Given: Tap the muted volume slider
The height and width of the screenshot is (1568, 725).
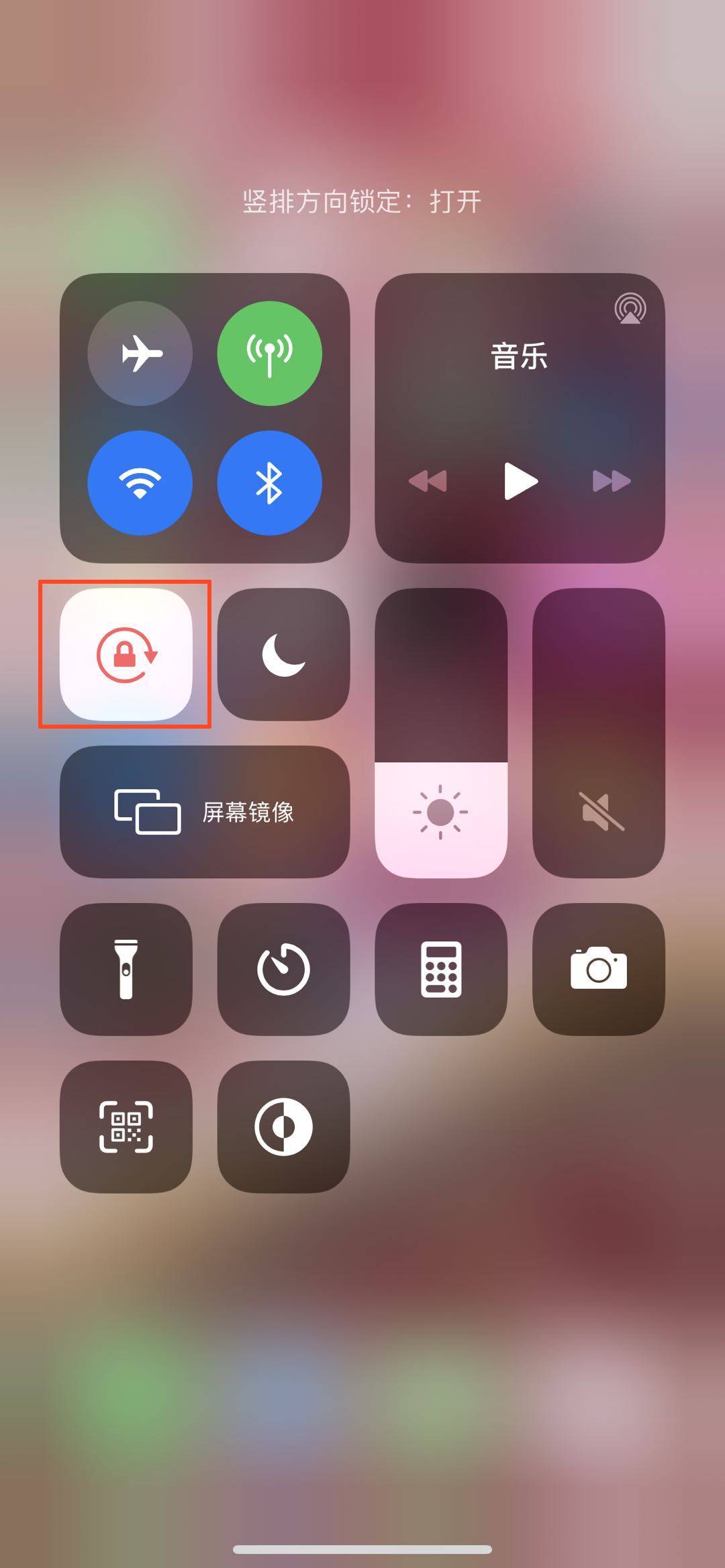Looking at the screenshot, I should [x=598, y=733].
